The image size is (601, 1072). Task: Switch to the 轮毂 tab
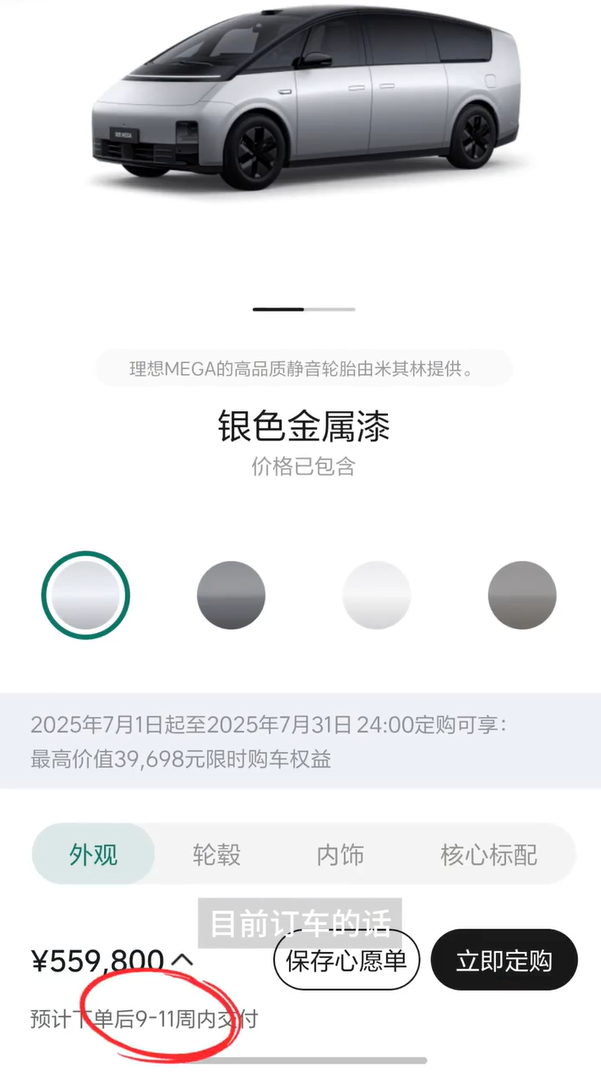coord(217,855)
